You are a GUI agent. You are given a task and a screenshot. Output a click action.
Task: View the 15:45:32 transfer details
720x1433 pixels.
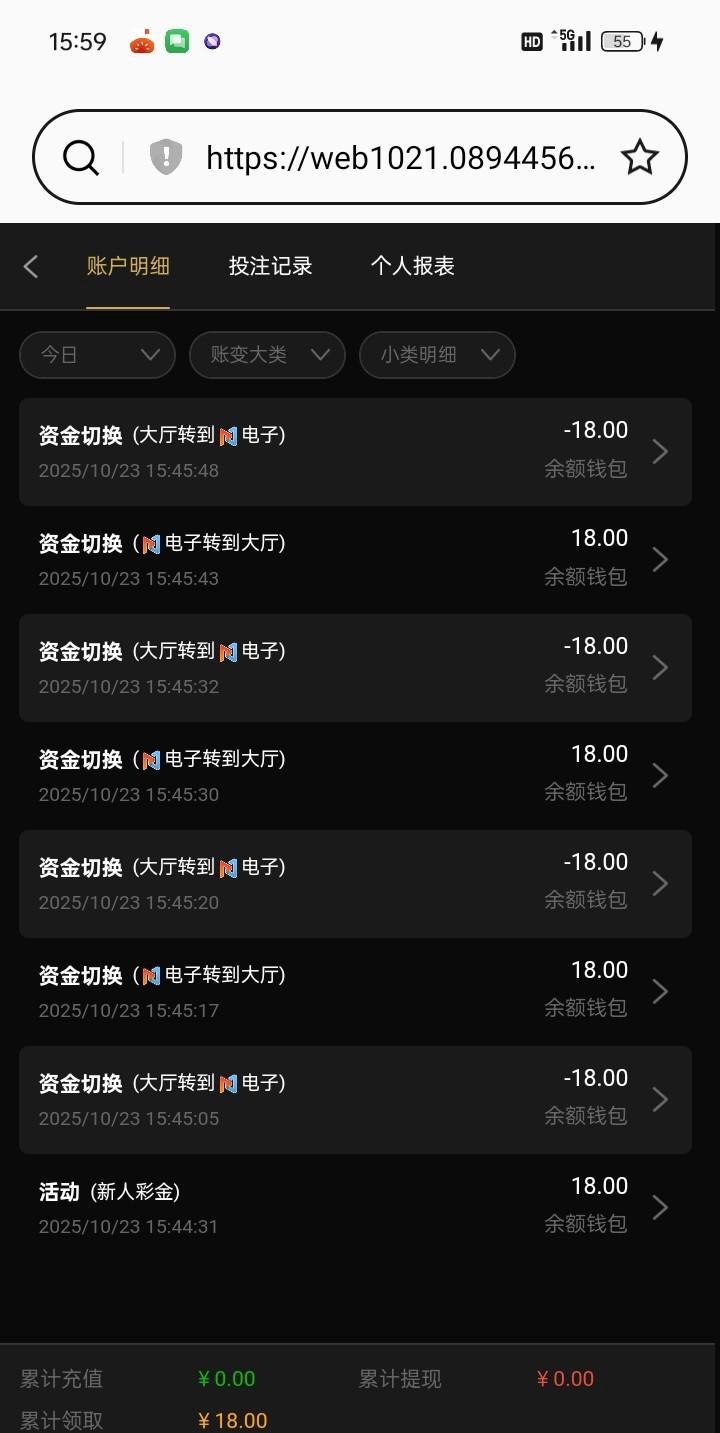tap(355, 668)
